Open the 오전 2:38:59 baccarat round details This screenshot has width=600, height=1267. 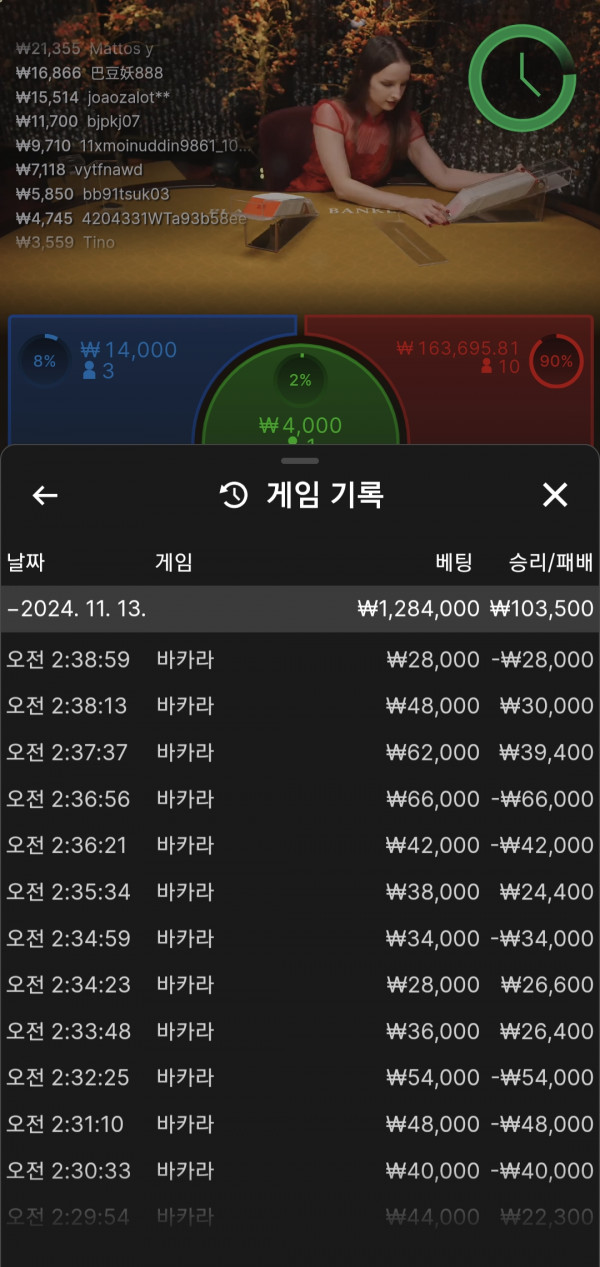pyautogui.click(x=300, y=659)
